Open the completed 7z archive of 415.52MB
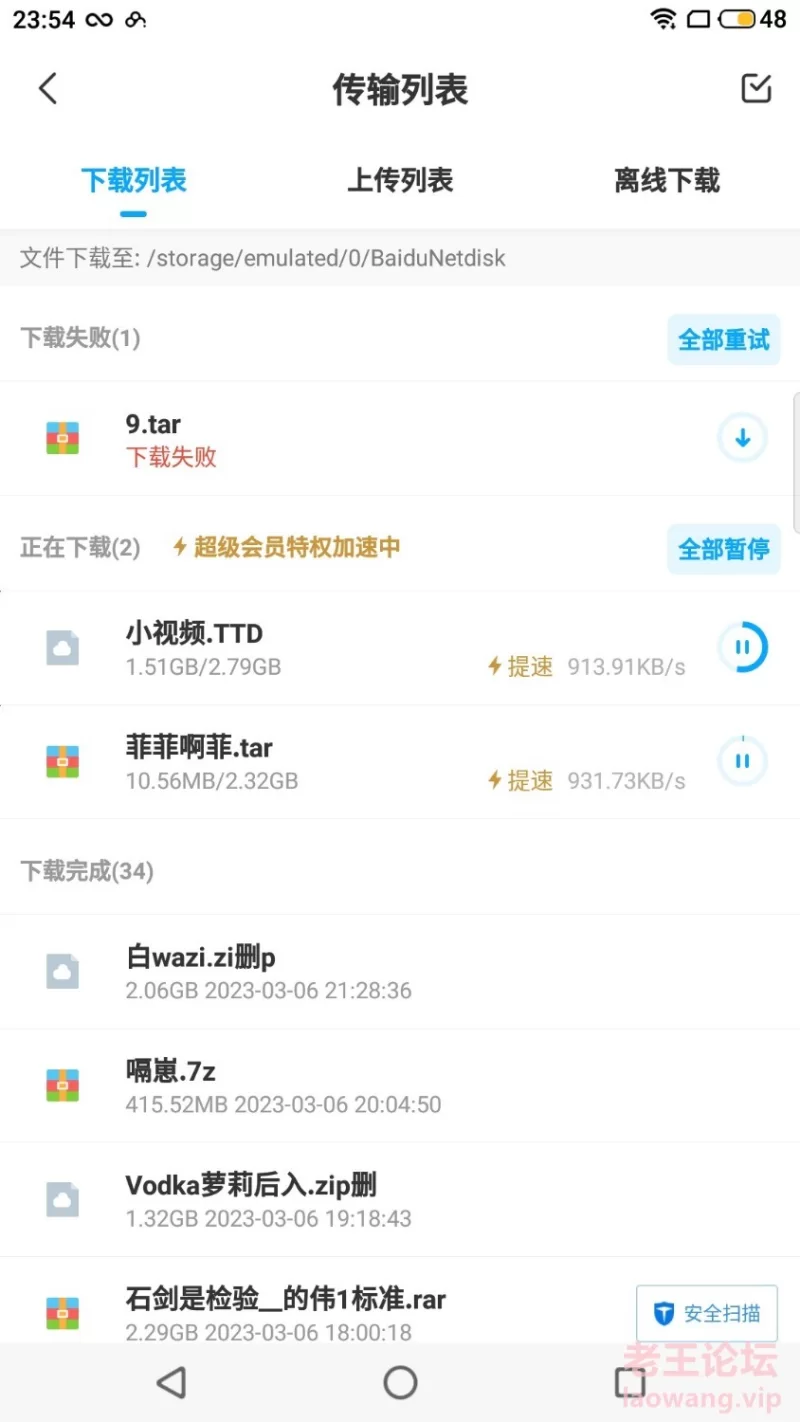This screenshot has width=800, height=1422. (x=400, y=1086)
